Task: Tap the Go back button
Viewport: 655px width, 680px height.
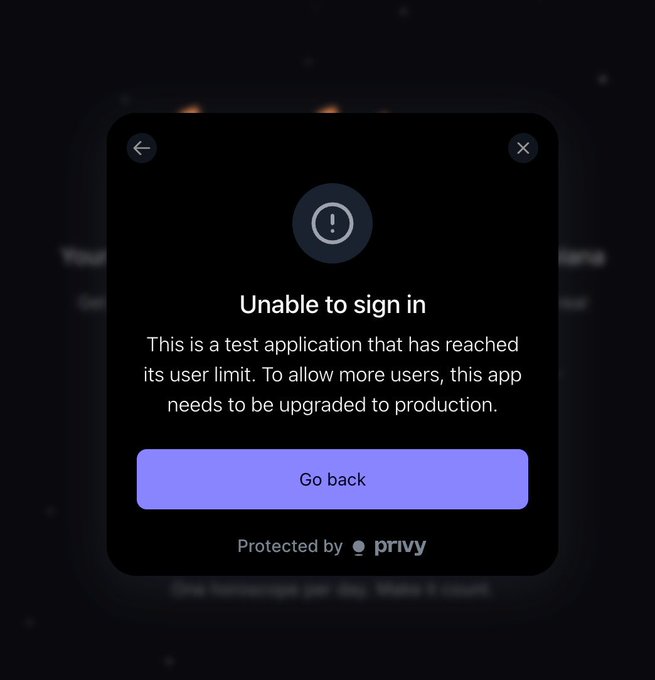Action: coord(332,479)
